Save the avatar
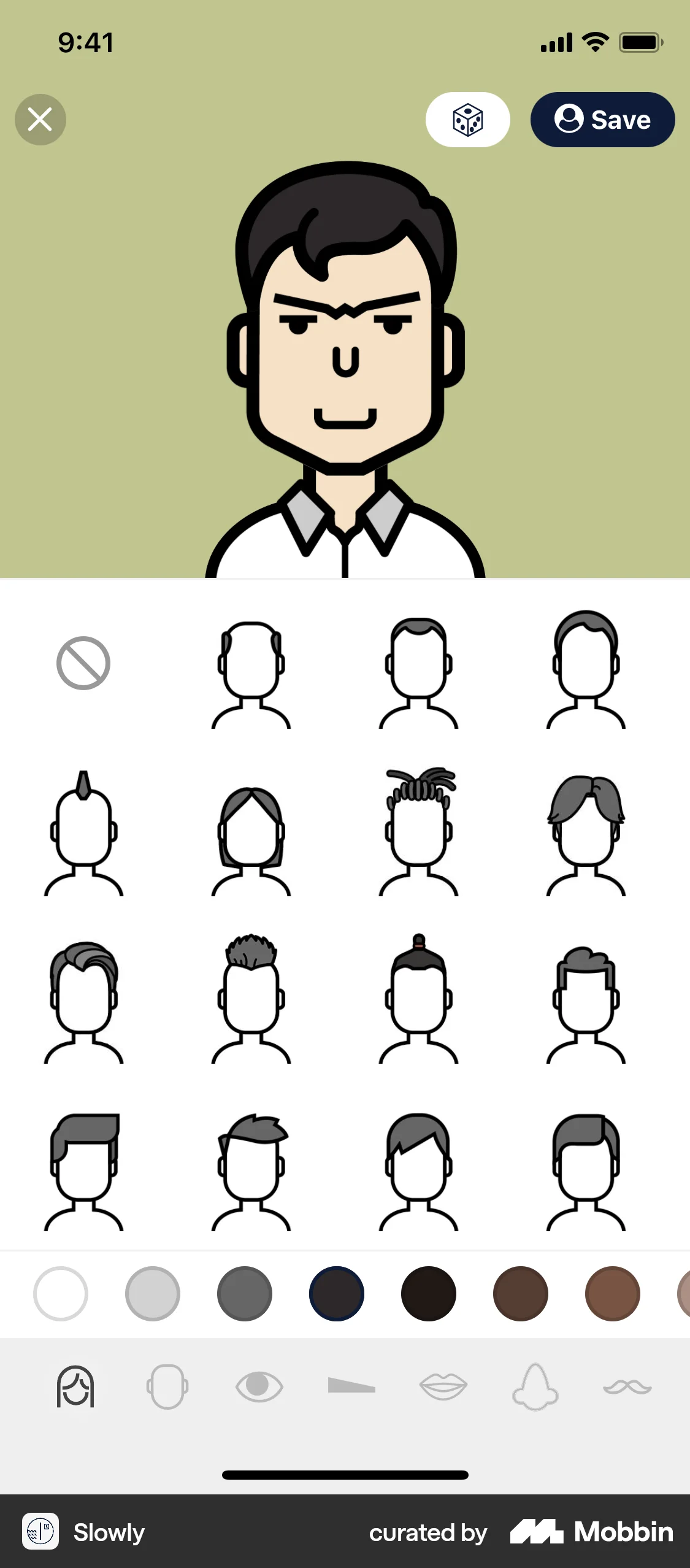This screenshot has width=690, height=1568. click(x=602, y=120)
